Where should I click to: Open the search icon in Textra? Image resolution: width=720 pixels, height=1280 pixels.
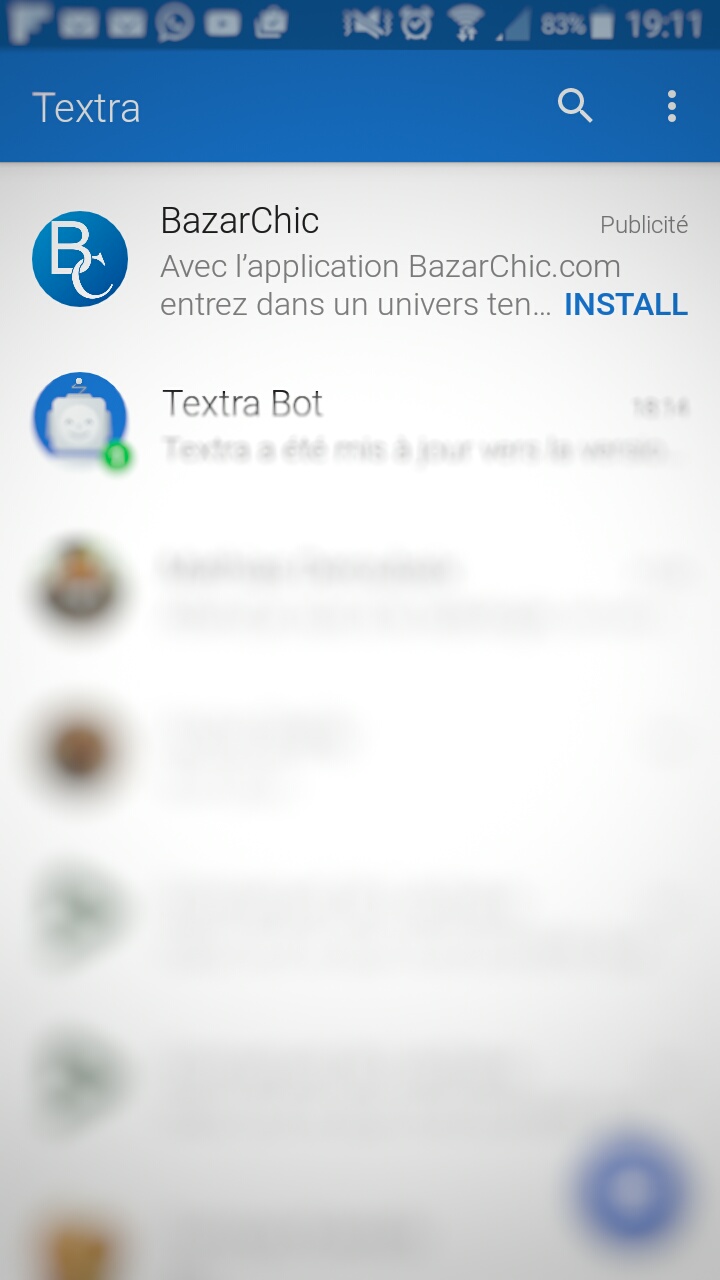(x=575, y=106)
